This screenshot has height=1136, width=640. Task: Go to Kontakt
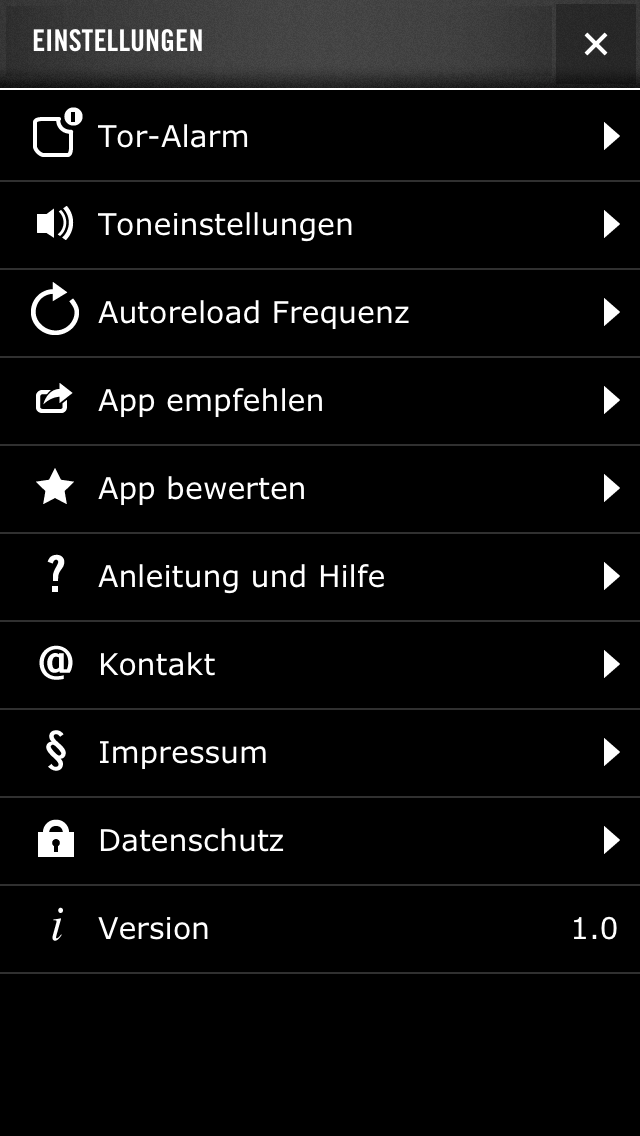(320, 664)
